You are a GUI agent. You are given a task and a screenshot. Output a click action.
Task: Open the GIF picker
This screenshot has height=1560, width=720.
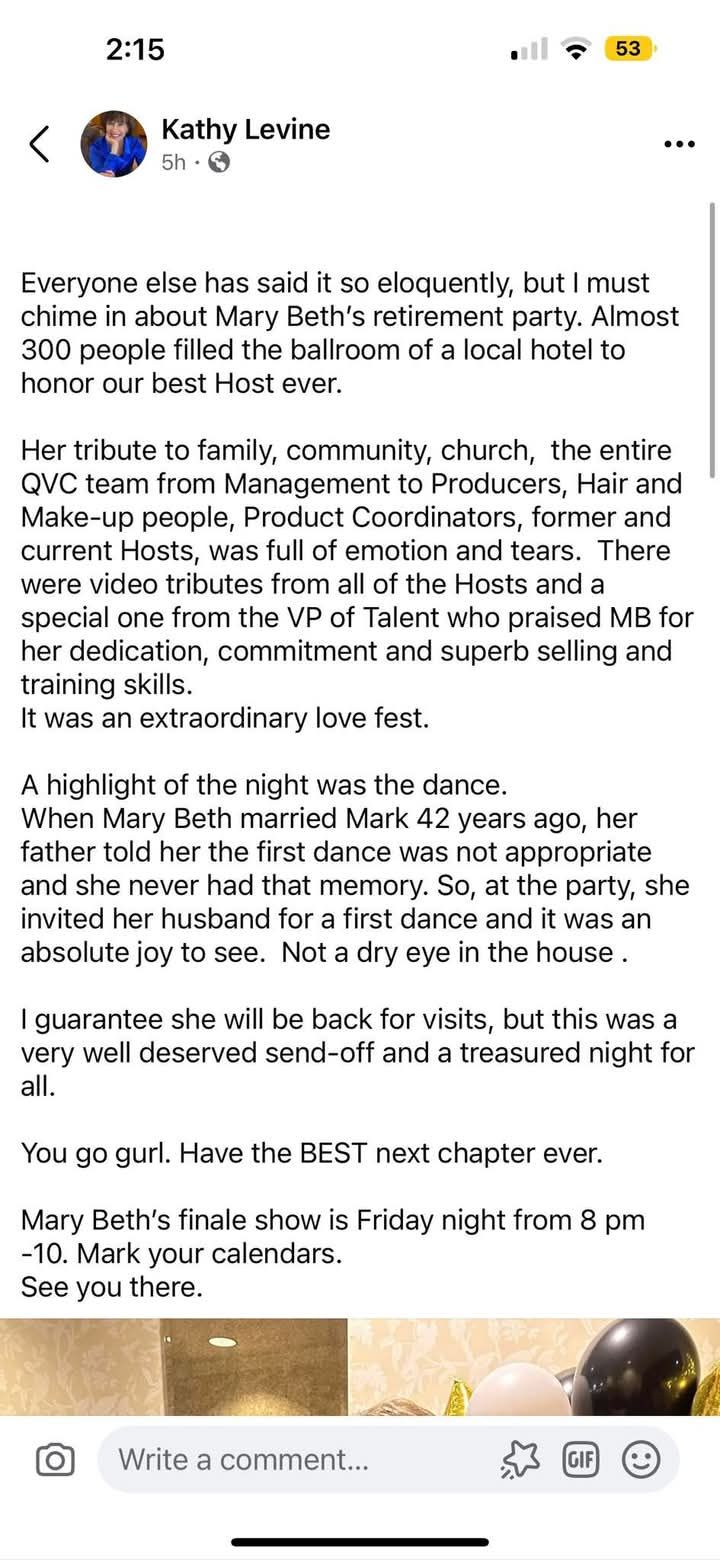(x=581, y=1460)
